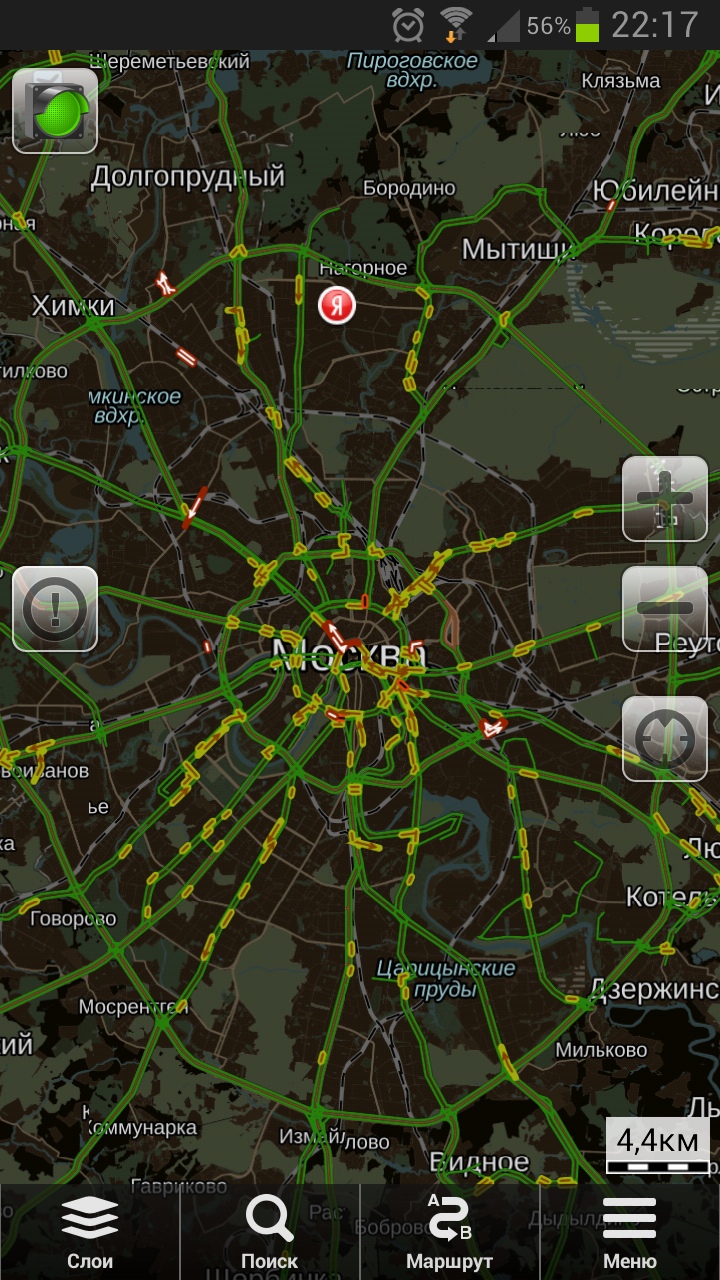The height and width of the screenshot is (1280, 720).
Task: Open the Слои layers panel
Action: click(x=90, y=1232)
